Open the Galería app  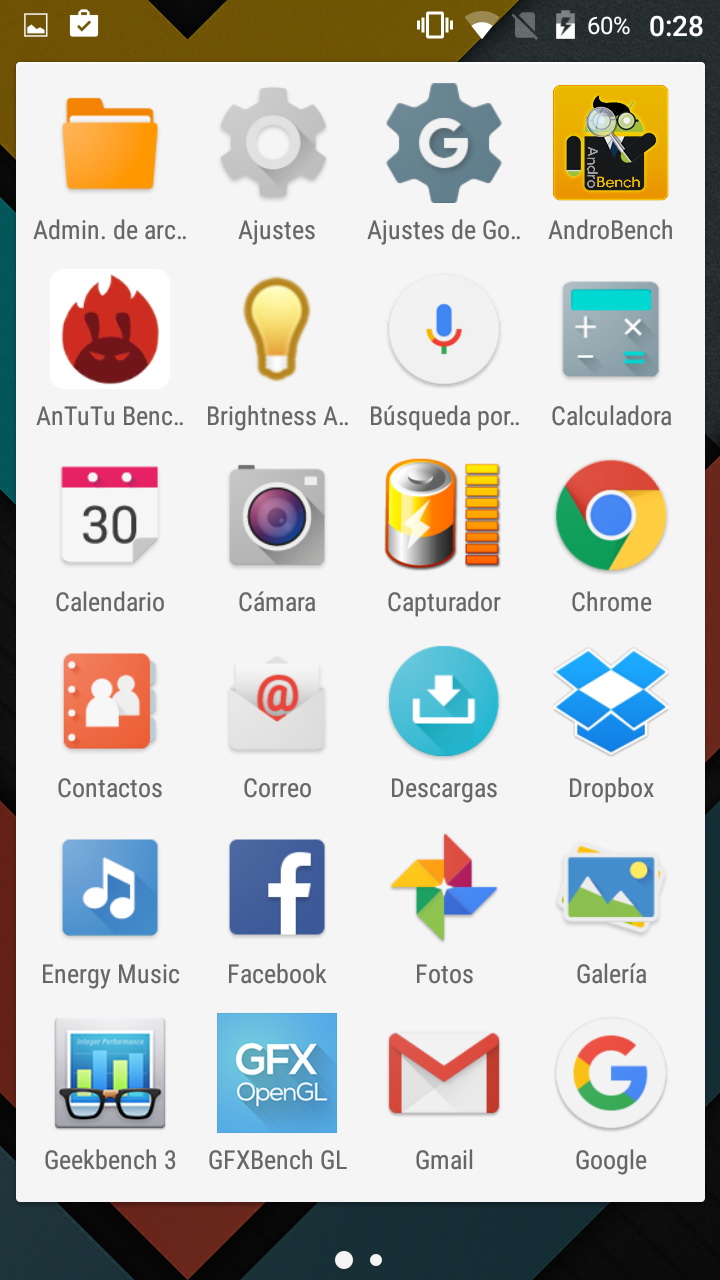coord(610,887)
